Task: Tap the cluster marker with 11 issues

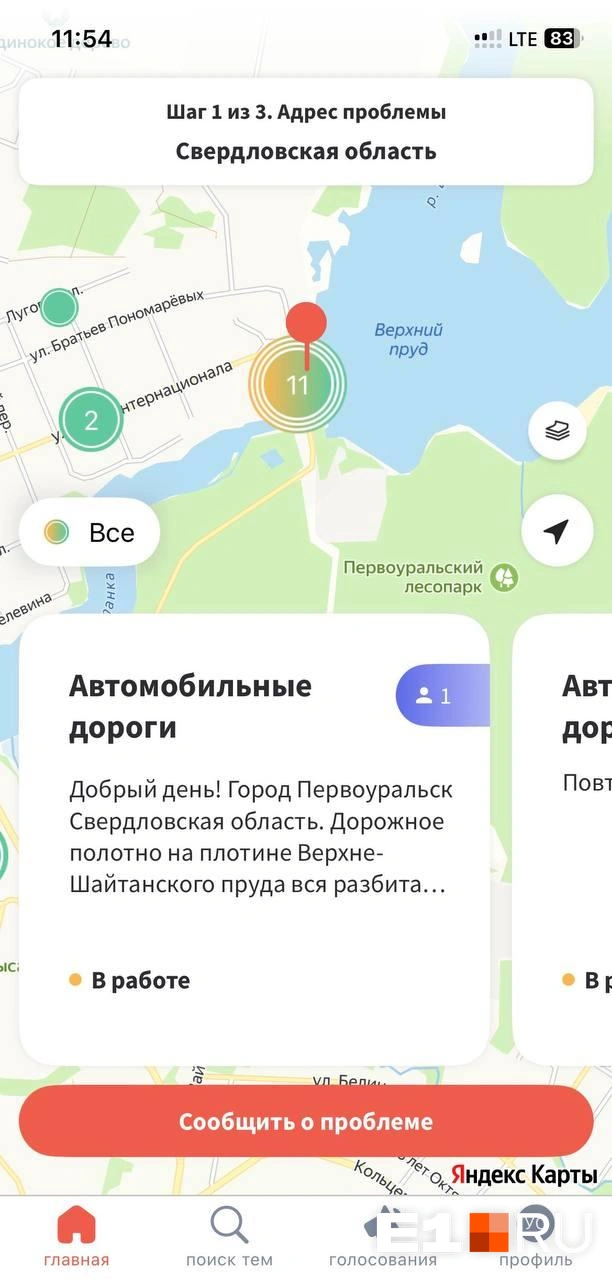Action: point(298,384)
